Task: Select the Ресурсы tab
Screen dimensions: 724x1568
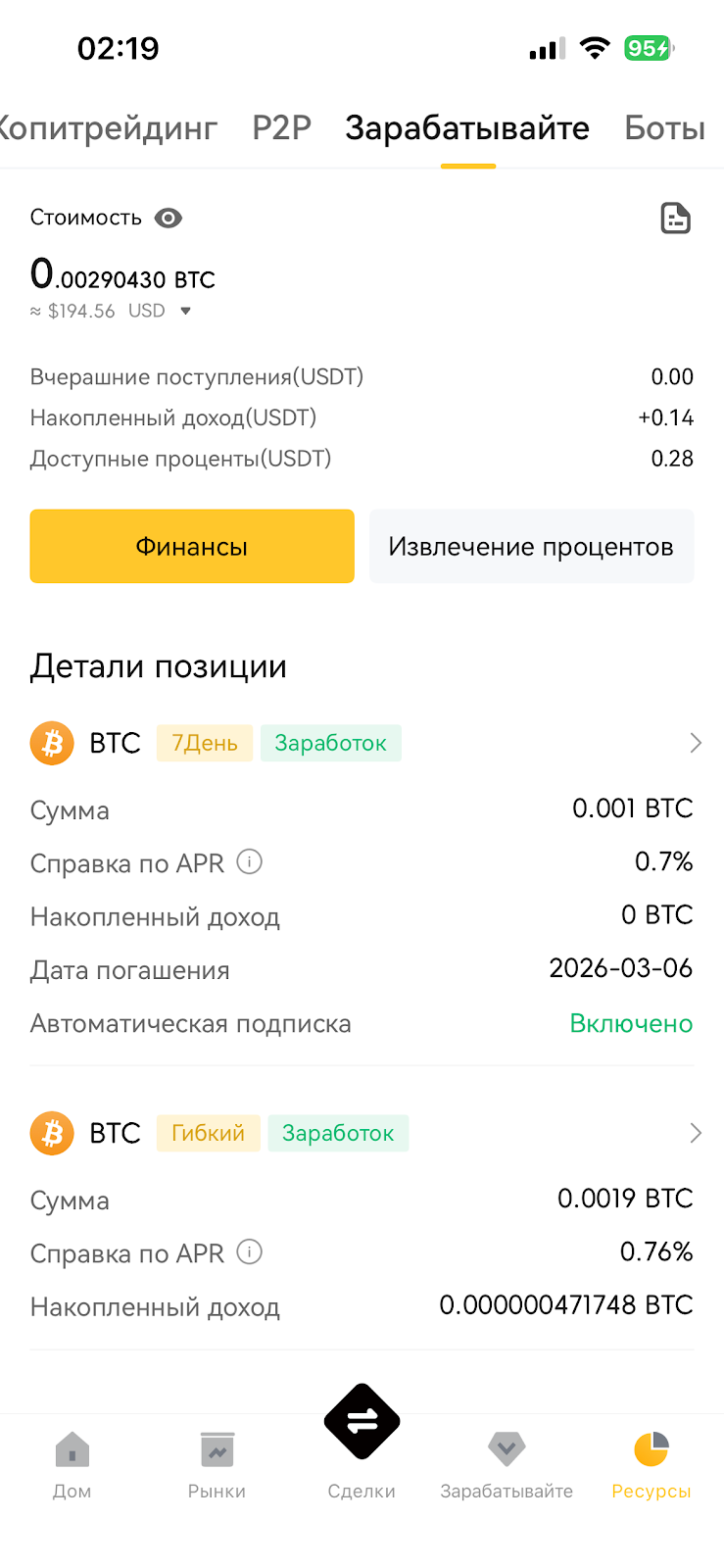Action: 652,1466
